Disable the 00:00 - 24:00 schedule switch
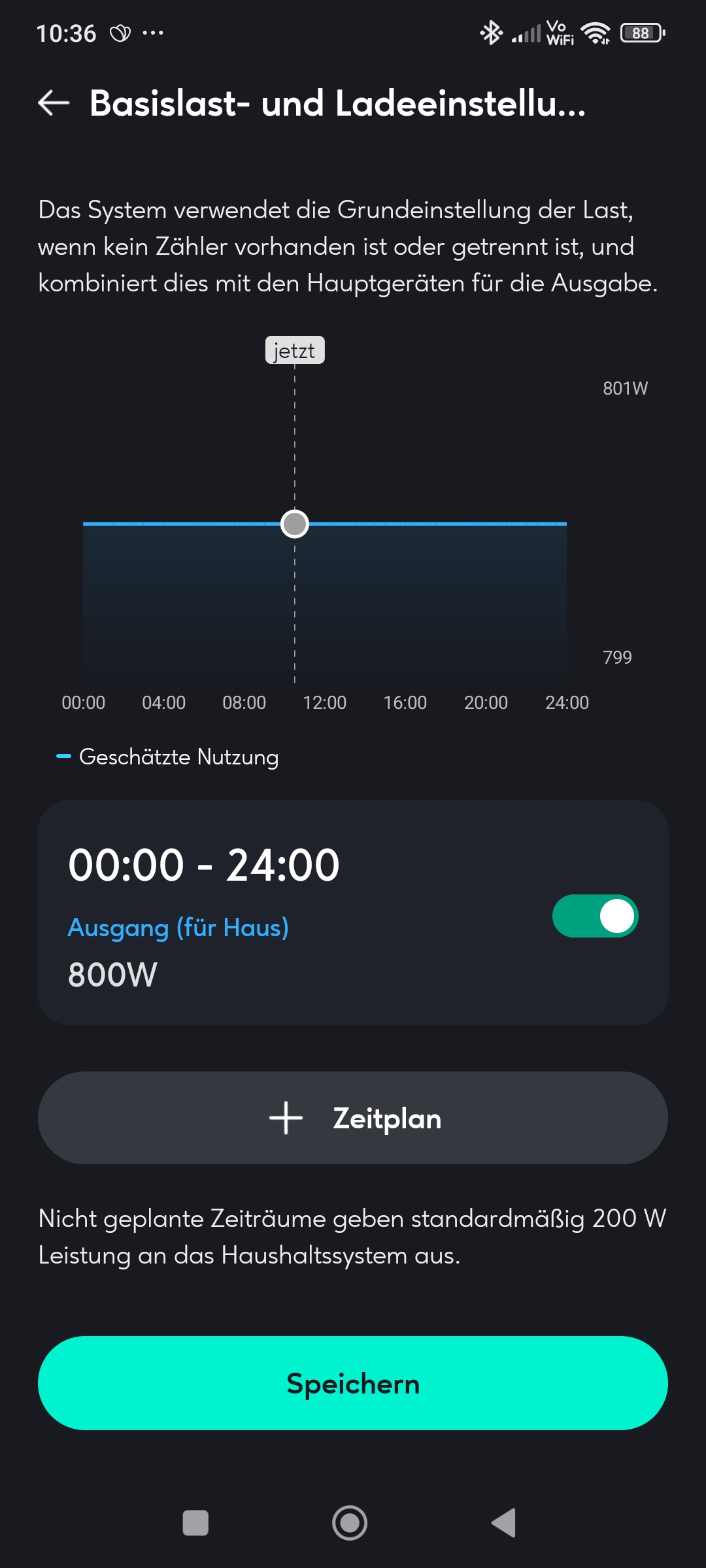This screenshot has height=1568, width=706. (595, 916)
